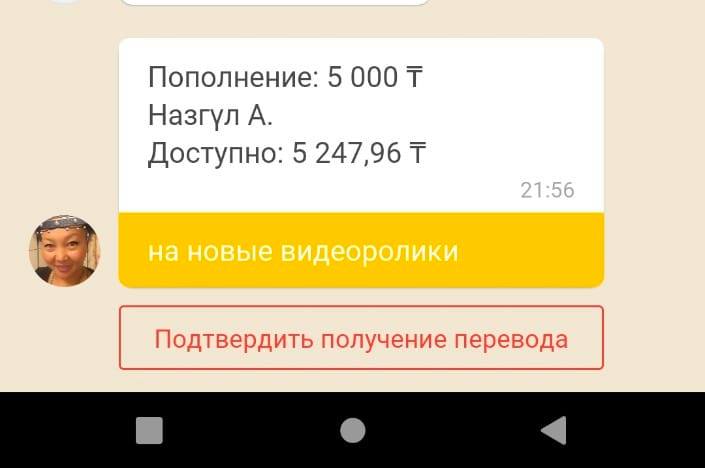The image size is (705, 468).
Task: Go back with the system back button
Action: (553, 429)
